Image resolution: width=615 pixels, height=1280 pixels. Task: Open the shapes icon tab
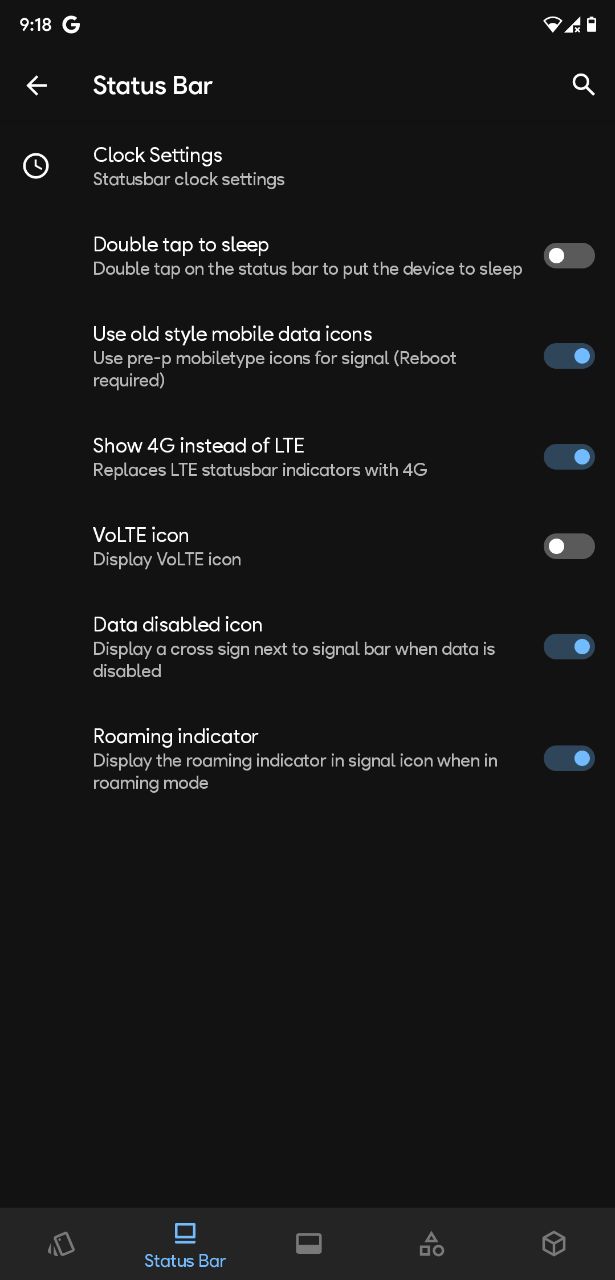(431, 1244)
